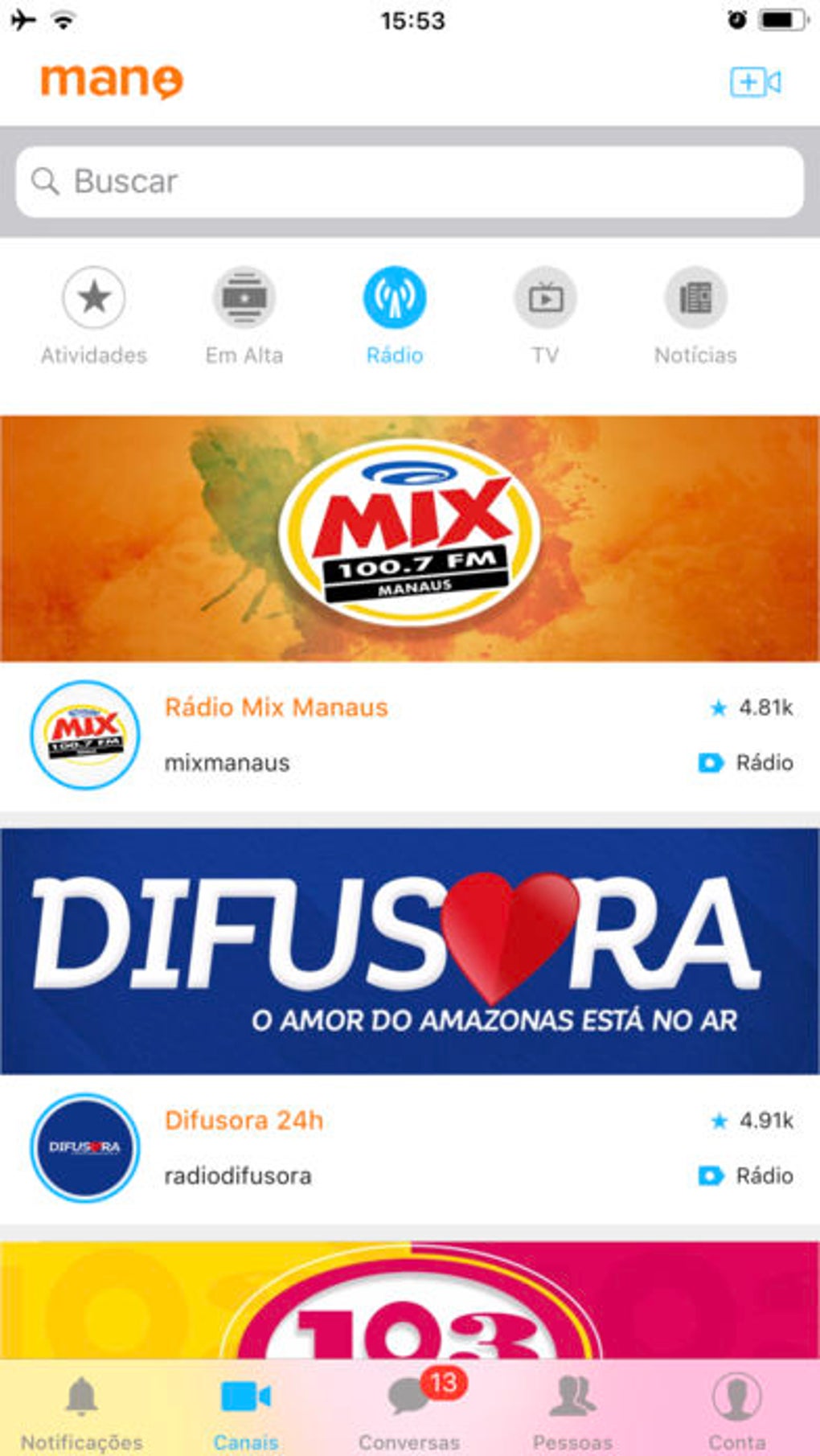Open the Difusora 24h channel row
Viewport: 820px width, 1456px height.
410,1147
